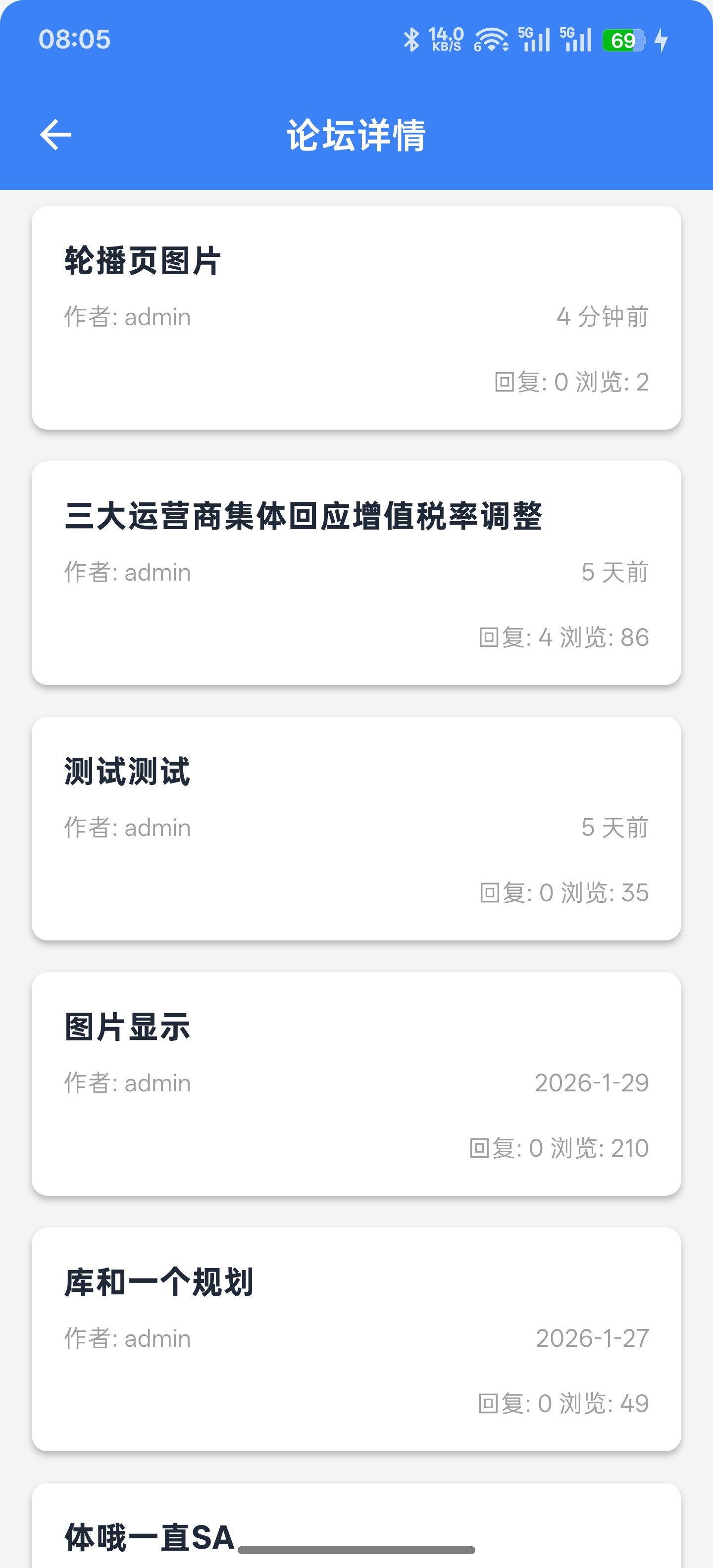The height and width of the screenshot is (1568, 713).
Task: Select the post 库和一个规划
Action: point(356,1338)
